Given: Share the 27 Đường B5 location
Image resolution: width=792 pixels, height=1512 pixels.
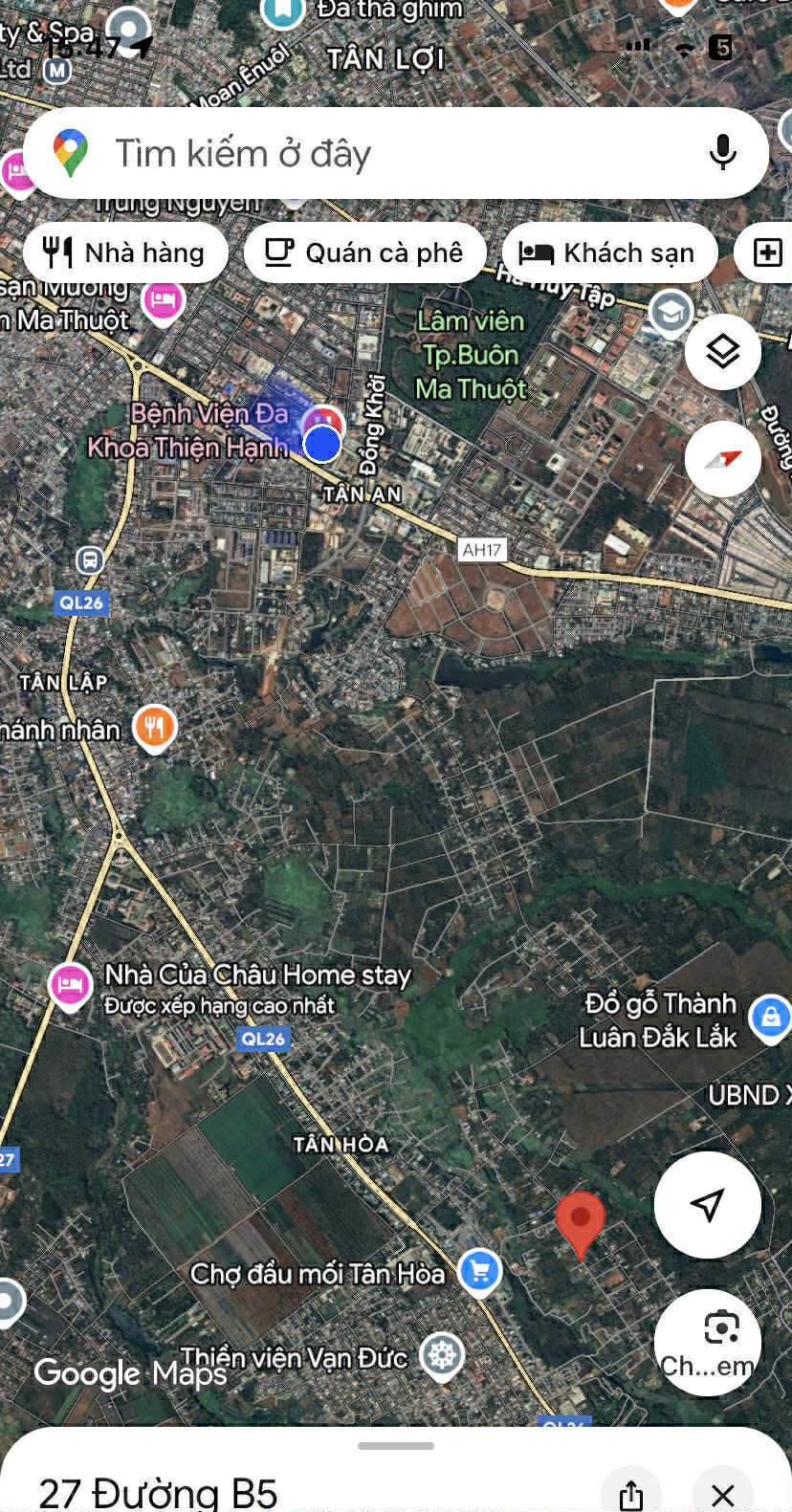Looking at the screenshot, I should tap(631, 1494).
